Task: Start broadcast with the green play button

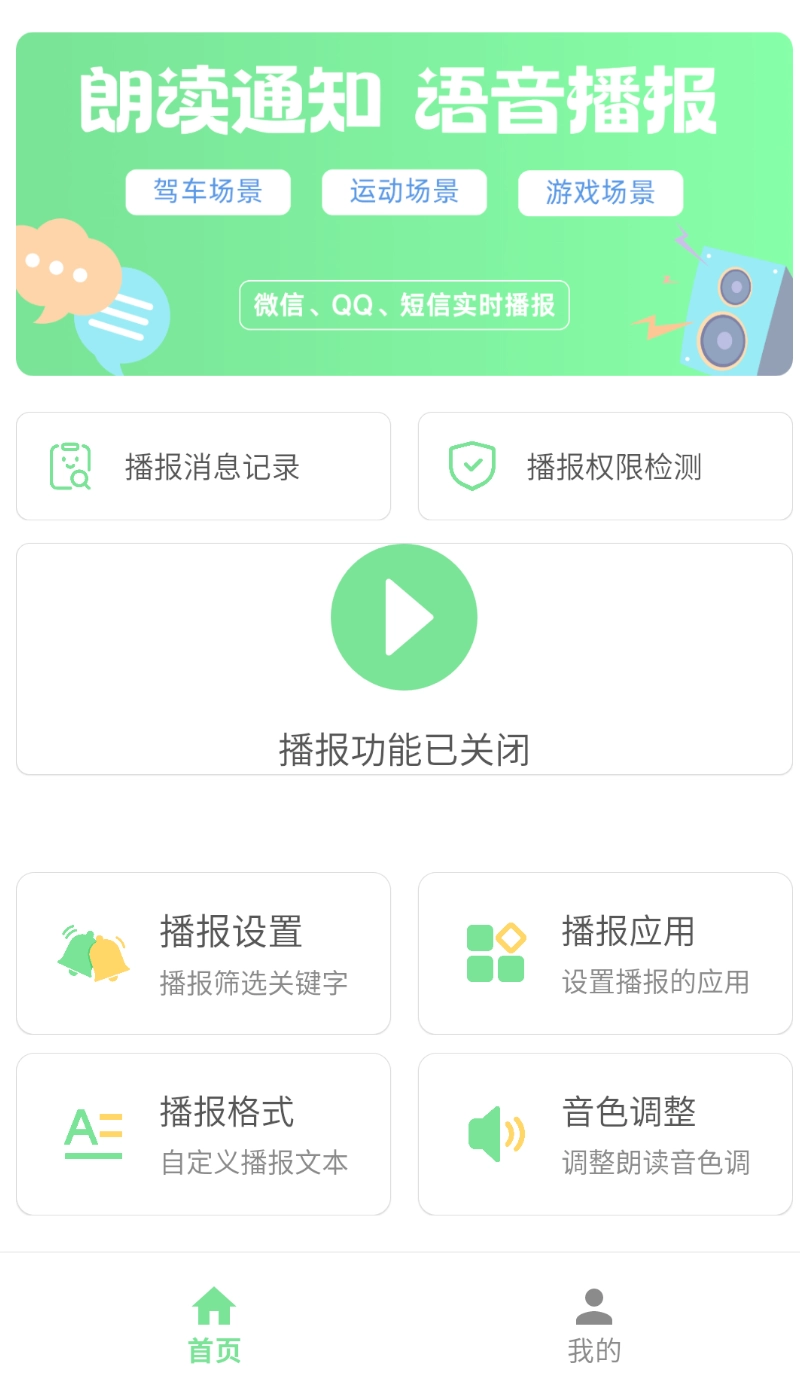Action: click(404, 617)
